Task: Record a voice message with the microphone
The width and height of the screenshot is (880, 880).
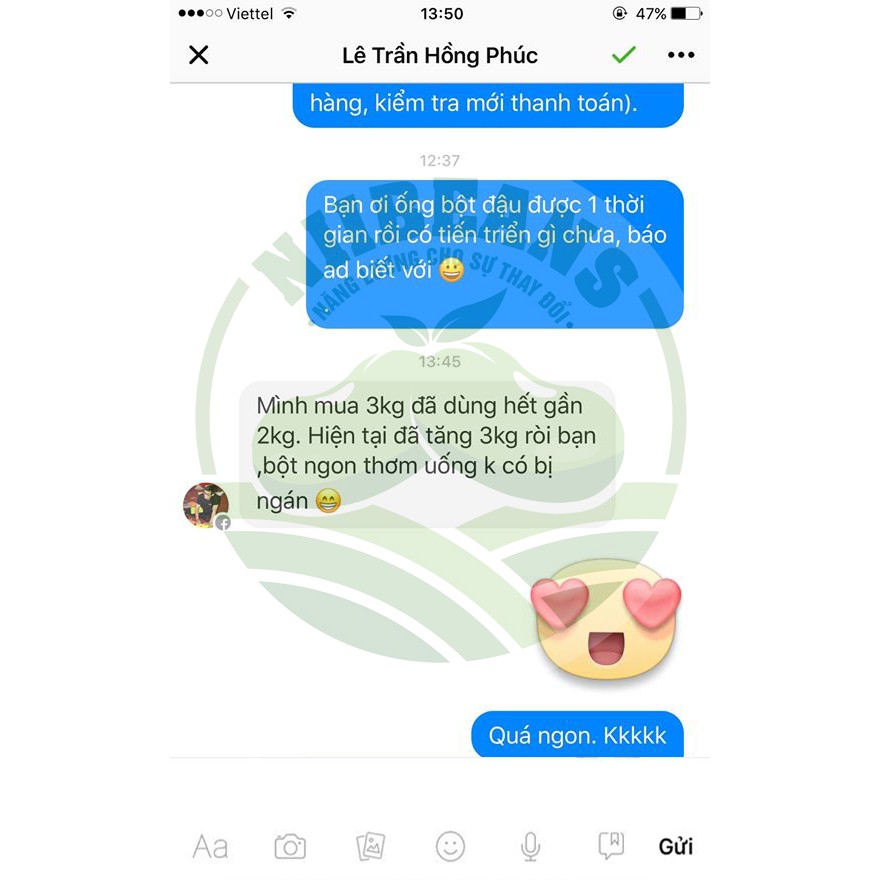Action: (530, 847)
